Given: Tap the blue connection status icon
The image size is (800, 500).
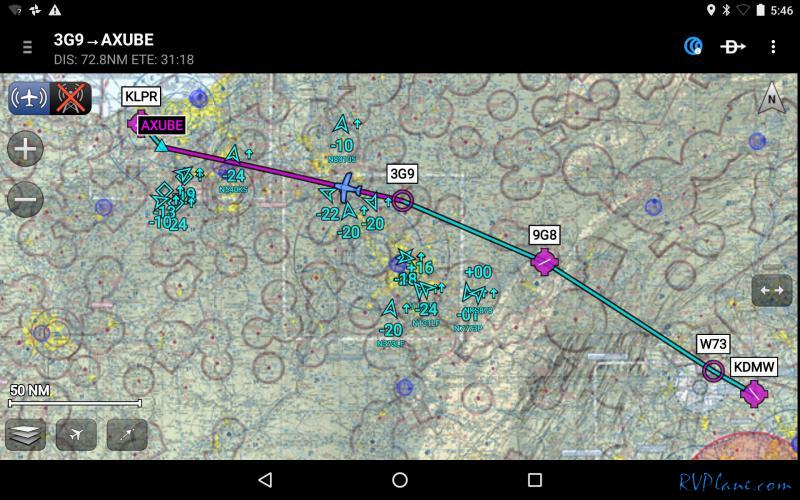Looking at the screenshot, I should 693,46.
